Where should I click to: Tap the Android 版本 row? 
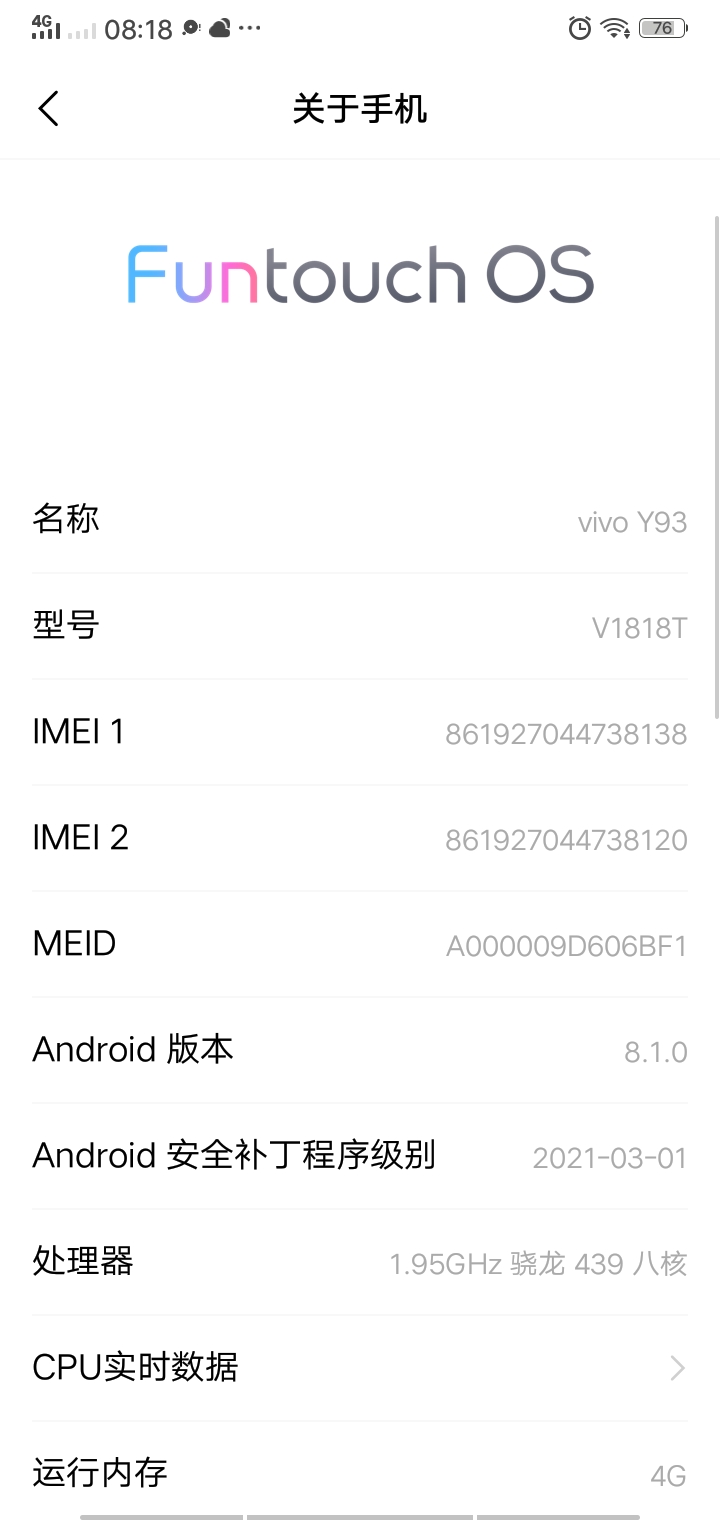(360, 1050)
